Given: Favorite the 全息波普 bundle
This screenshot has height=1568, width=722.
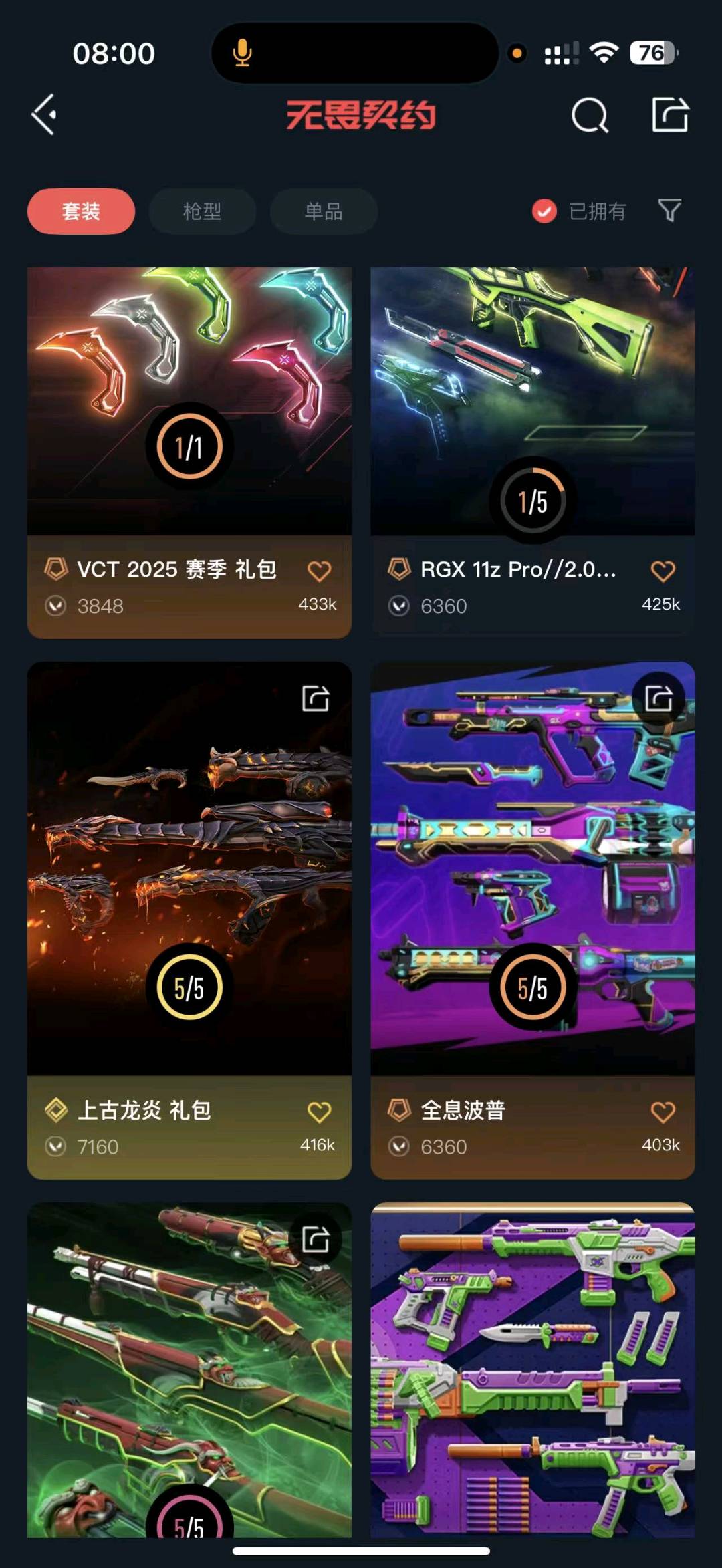Looking at the screenshot, I should pyautogui.click(x=663, y=1112).
